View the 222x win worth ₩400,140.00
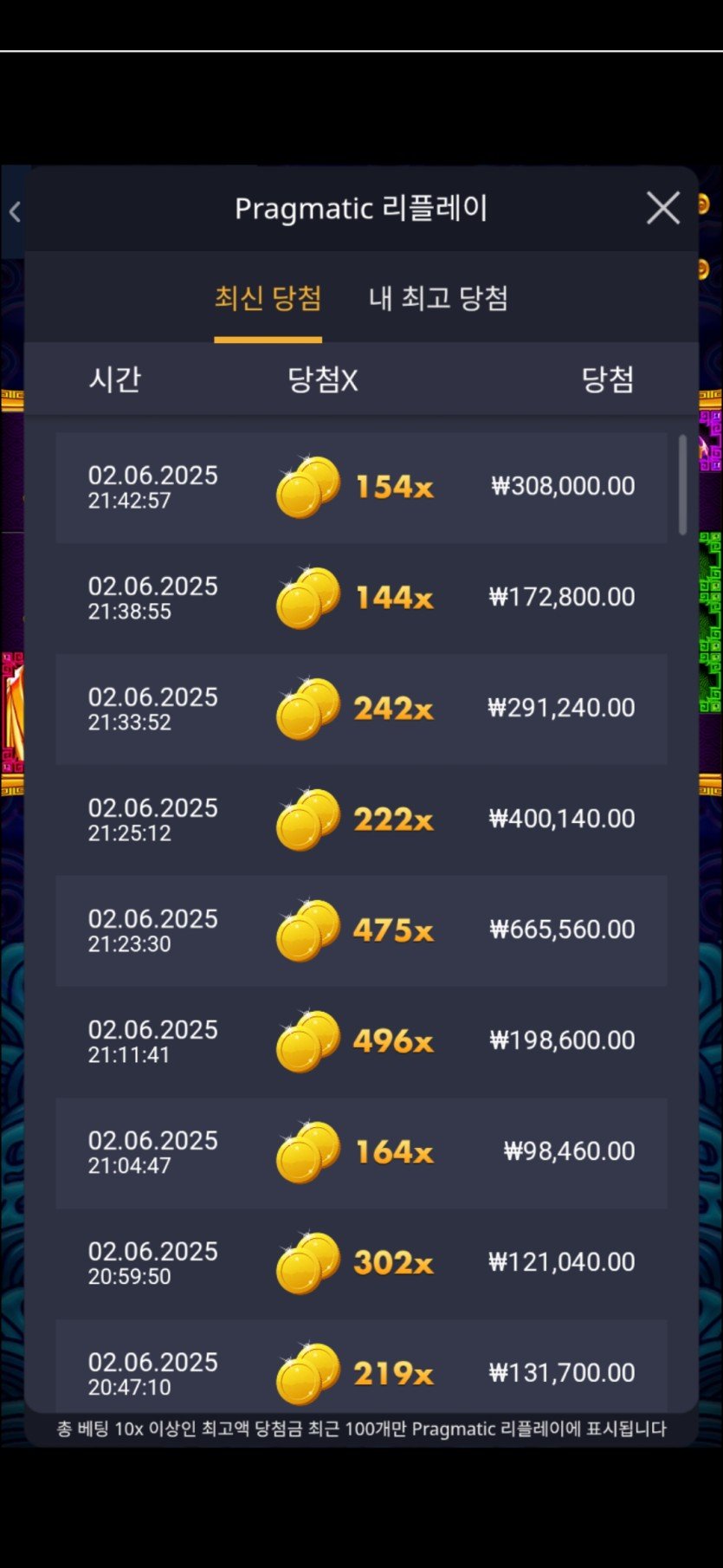Screen dimensions: 723x1568 361,820
